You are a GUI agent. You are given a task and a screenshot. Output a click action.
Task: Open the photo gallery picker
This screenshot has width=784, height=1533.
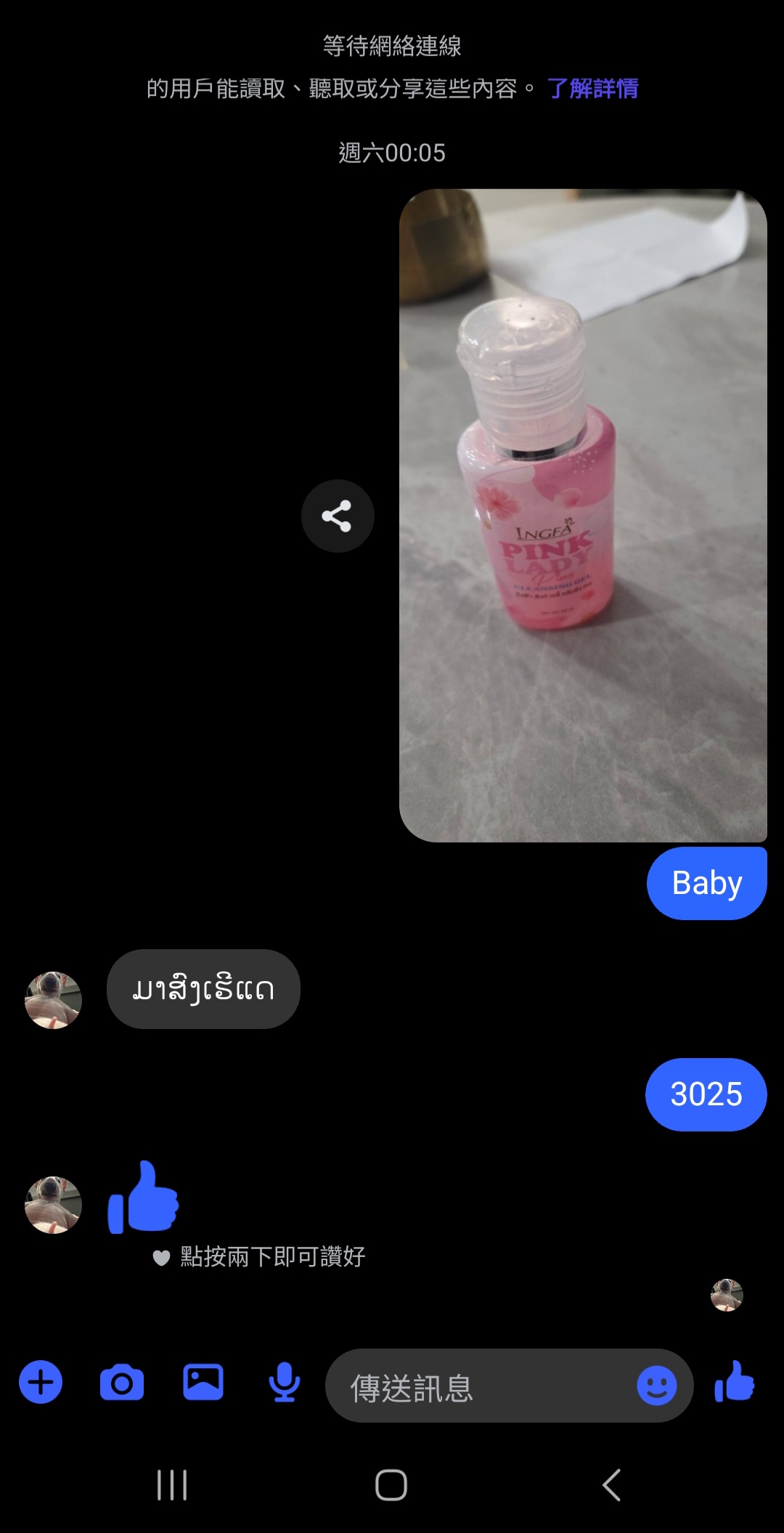coord(203,1382)
